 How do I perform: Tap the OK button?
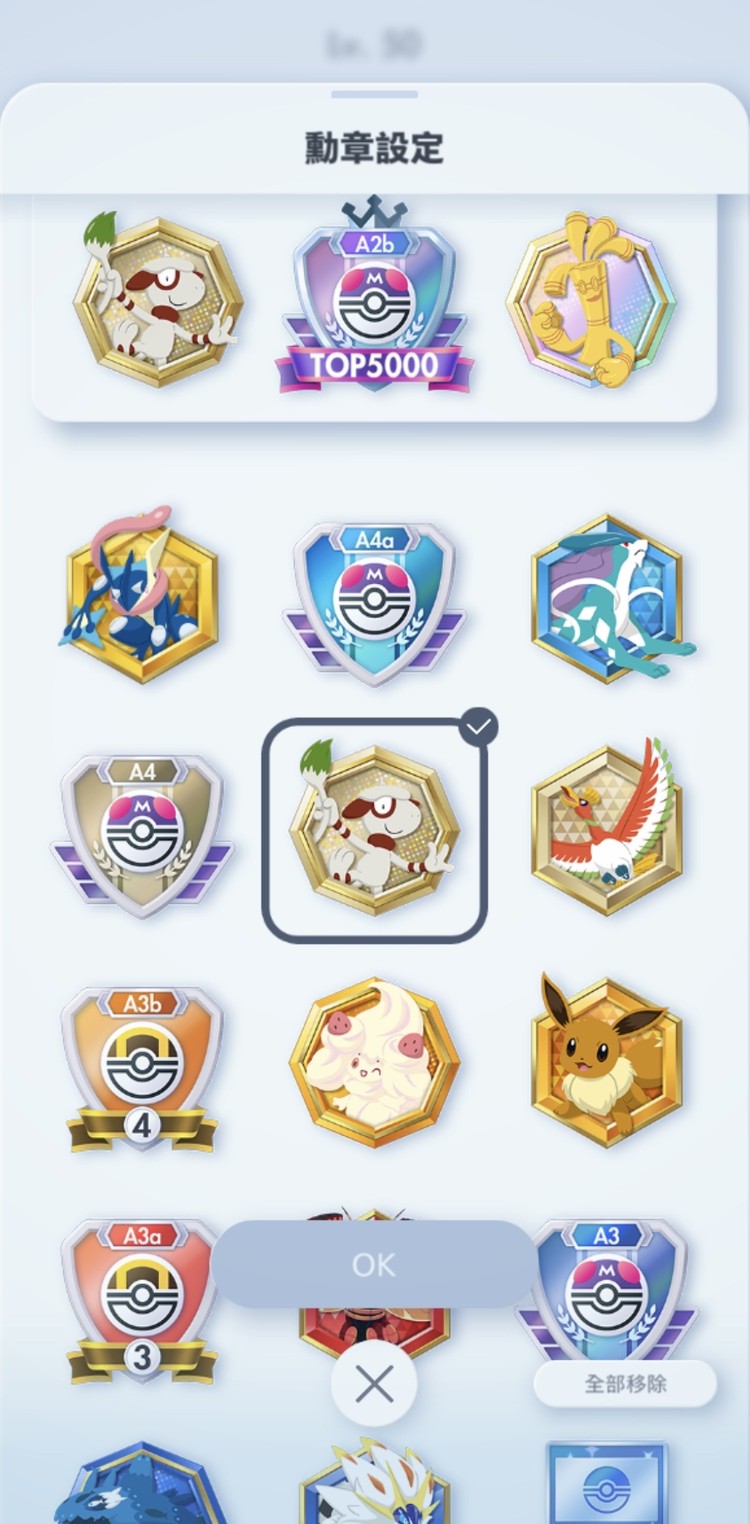tap(374, 1264)
